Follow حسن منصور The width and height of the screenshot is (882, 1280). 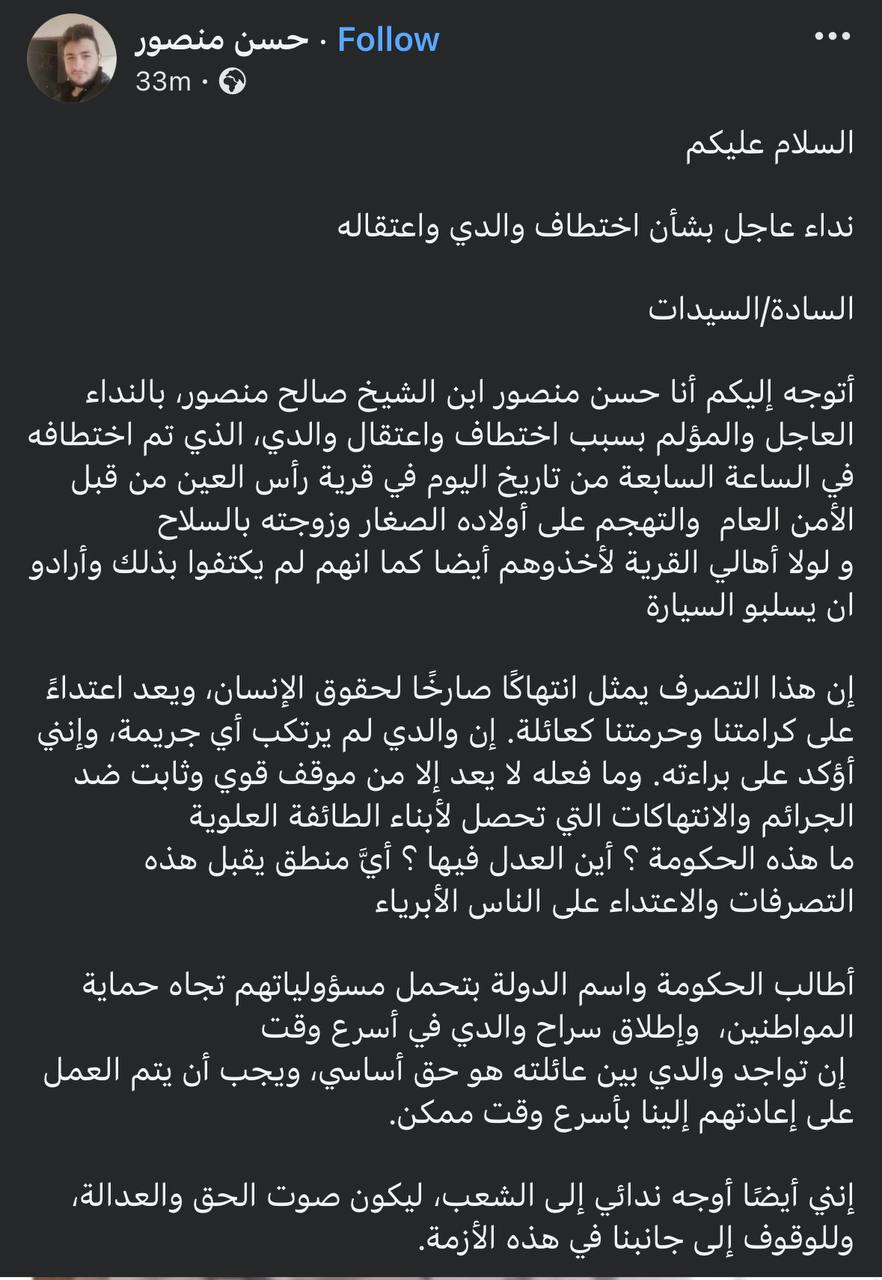388,40
